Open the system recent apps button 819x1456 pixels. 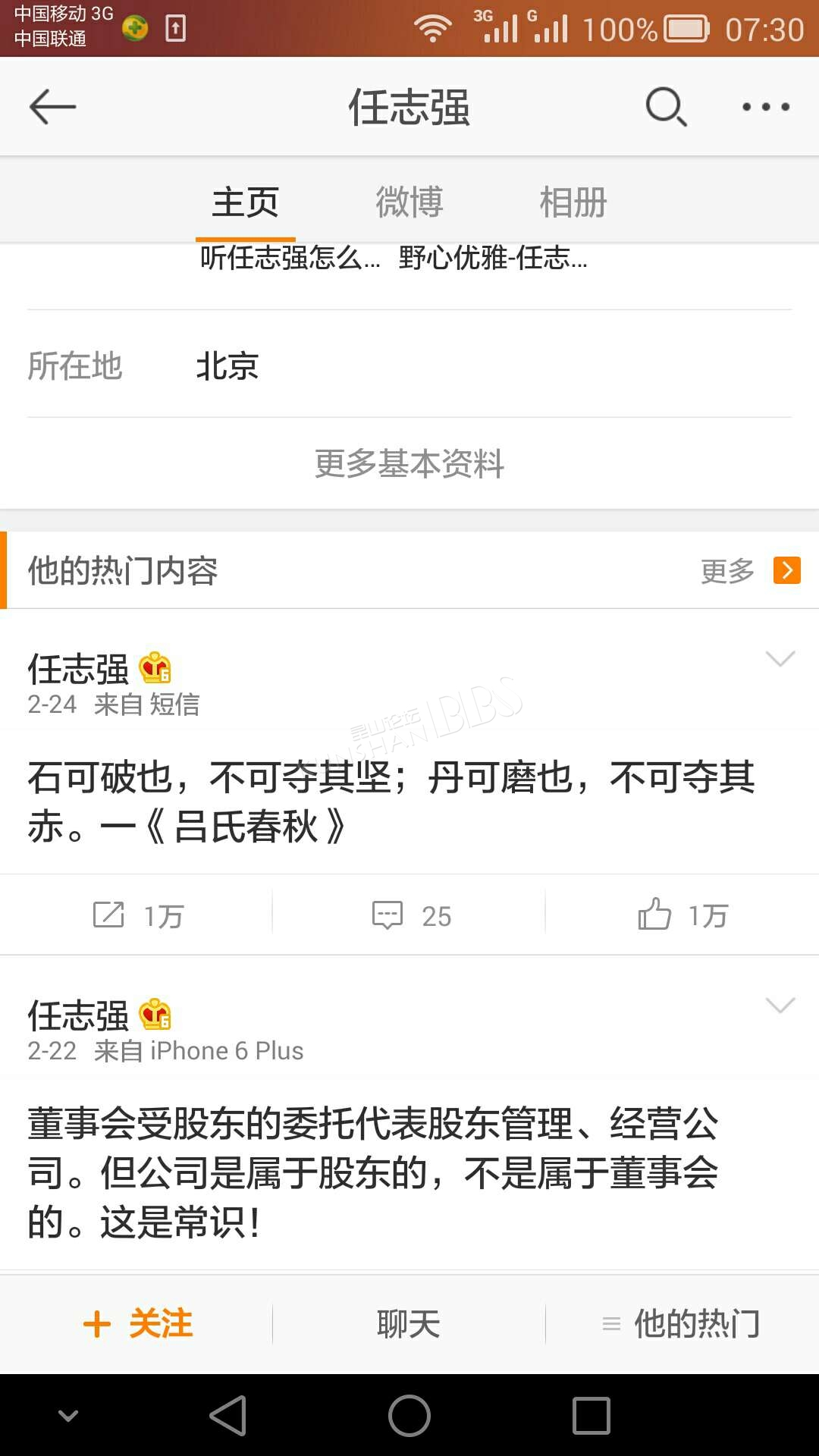(591, 1415)
